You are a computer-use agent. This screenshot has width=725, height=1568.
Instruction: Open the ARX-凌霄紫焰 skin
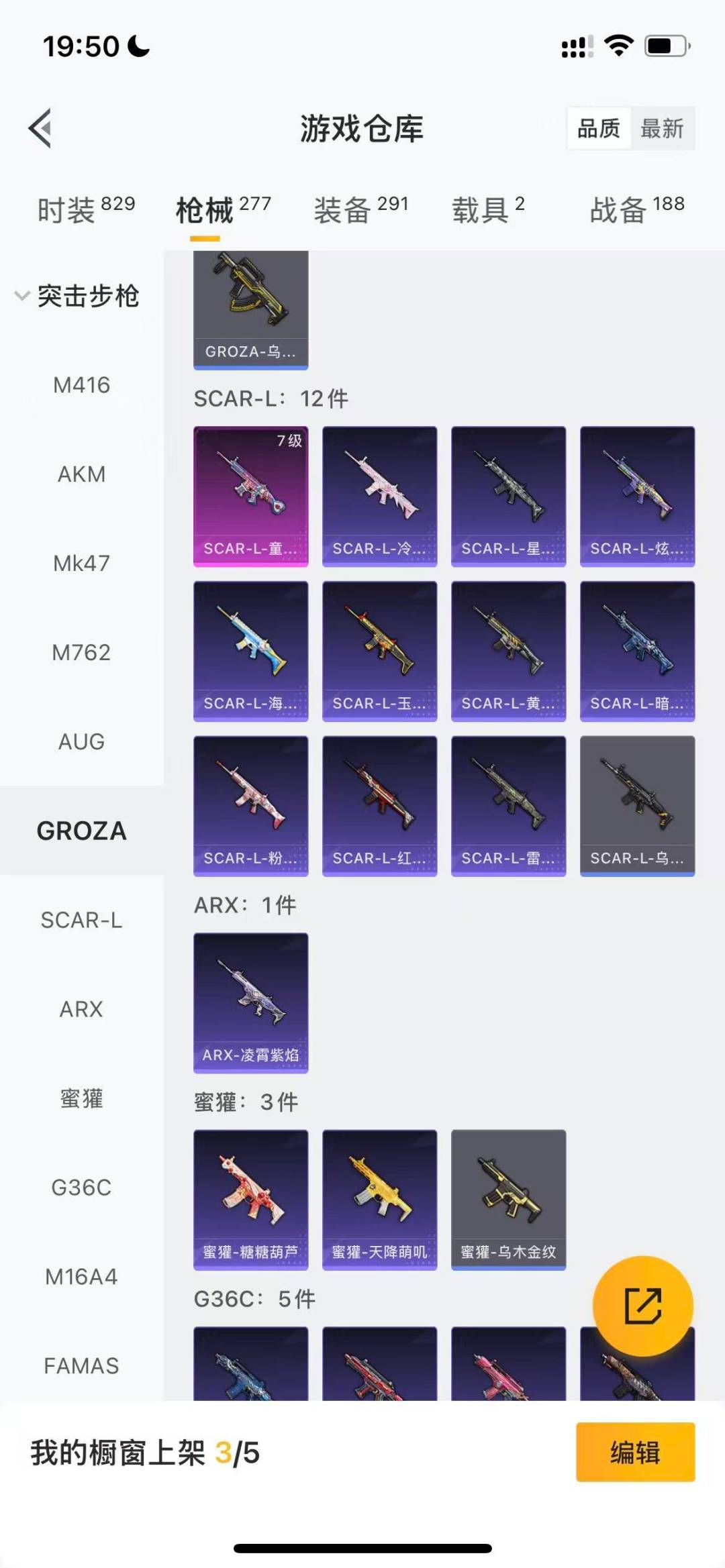250,1002
